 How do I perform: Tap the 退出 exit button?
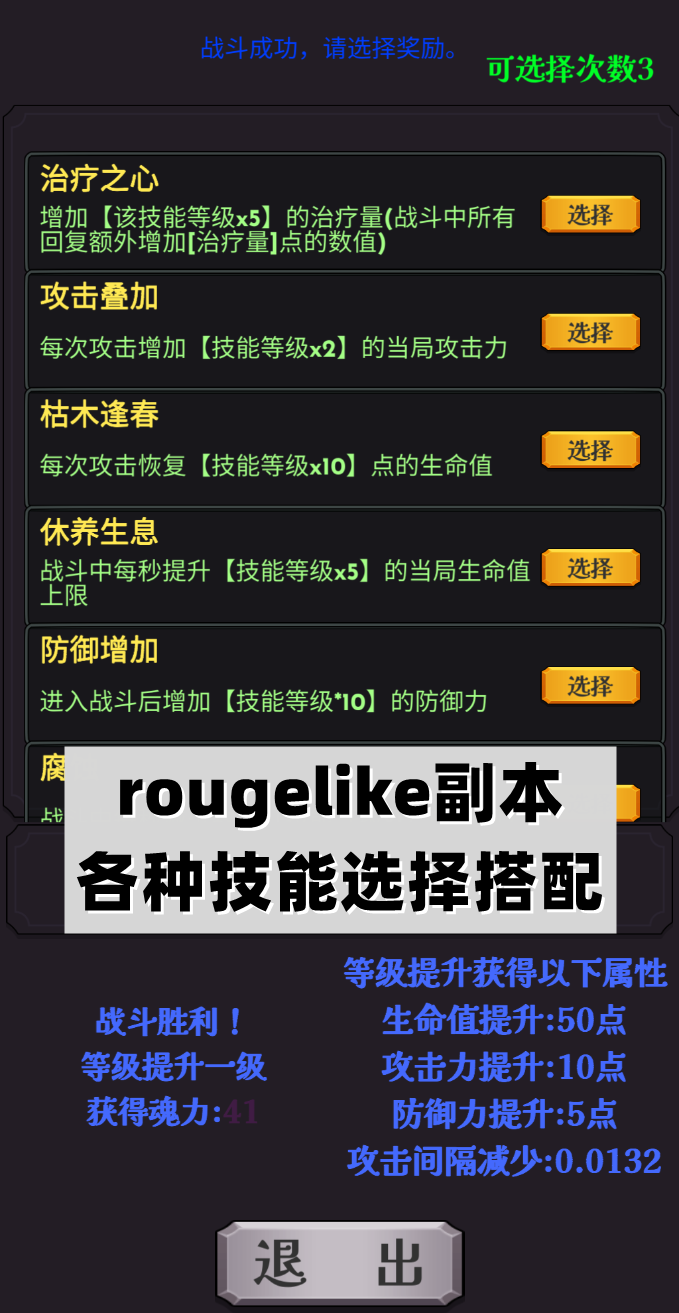tap(340, 1264)
